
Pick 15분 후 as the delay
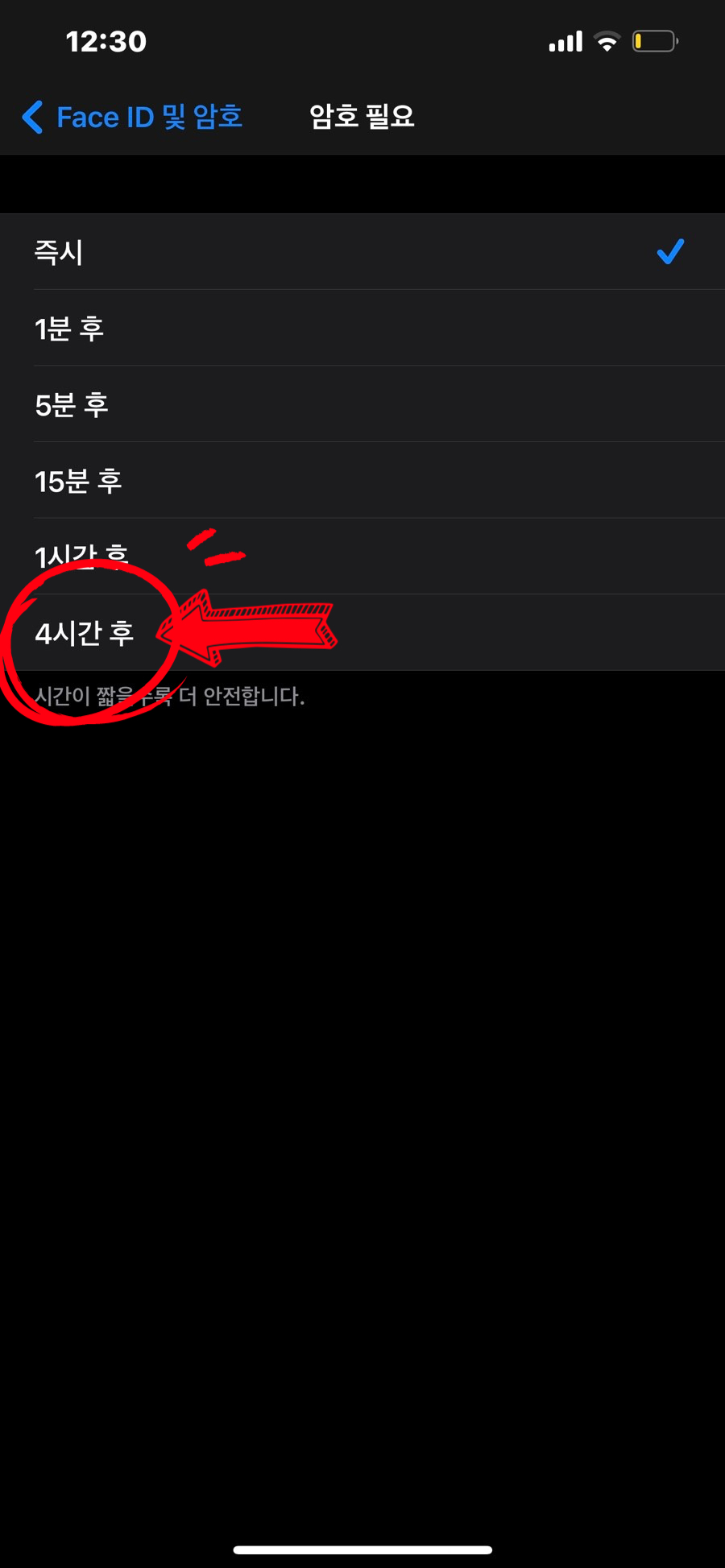pyautogui.click(x=362, y=481)
